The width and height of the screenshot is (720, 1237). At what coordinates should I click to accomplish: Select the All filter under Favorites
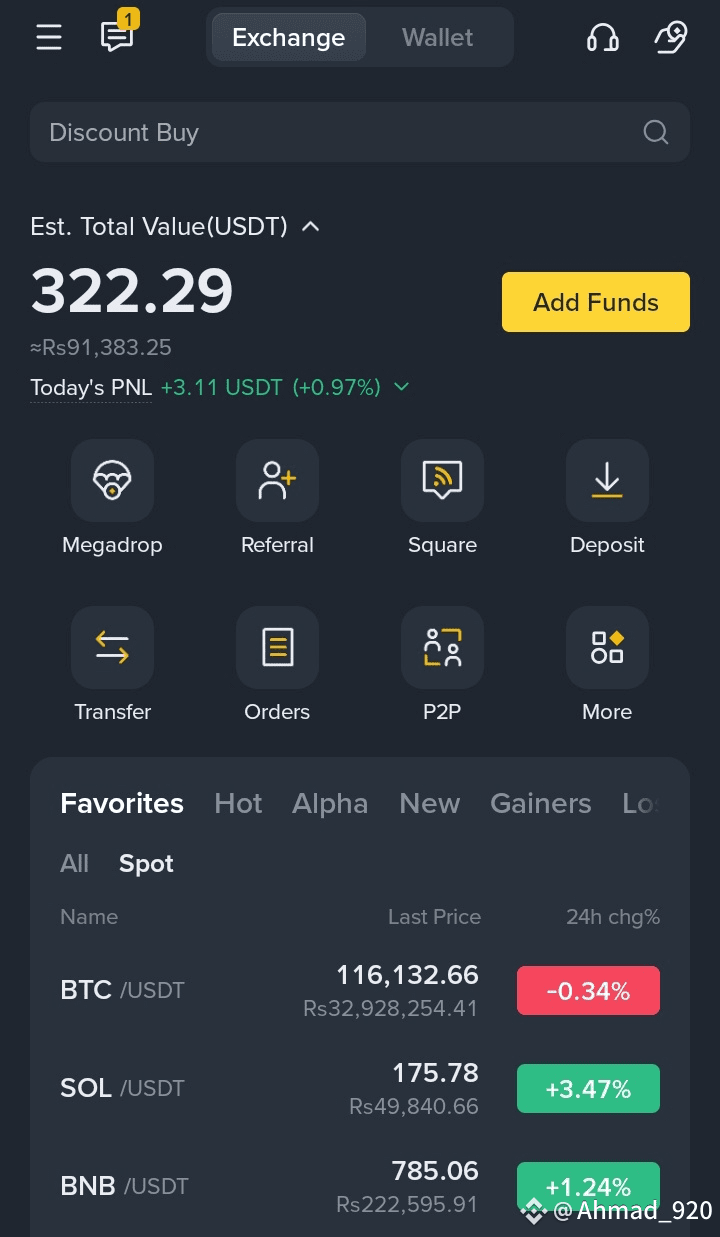pyautogui.click(x=74, y=864)
